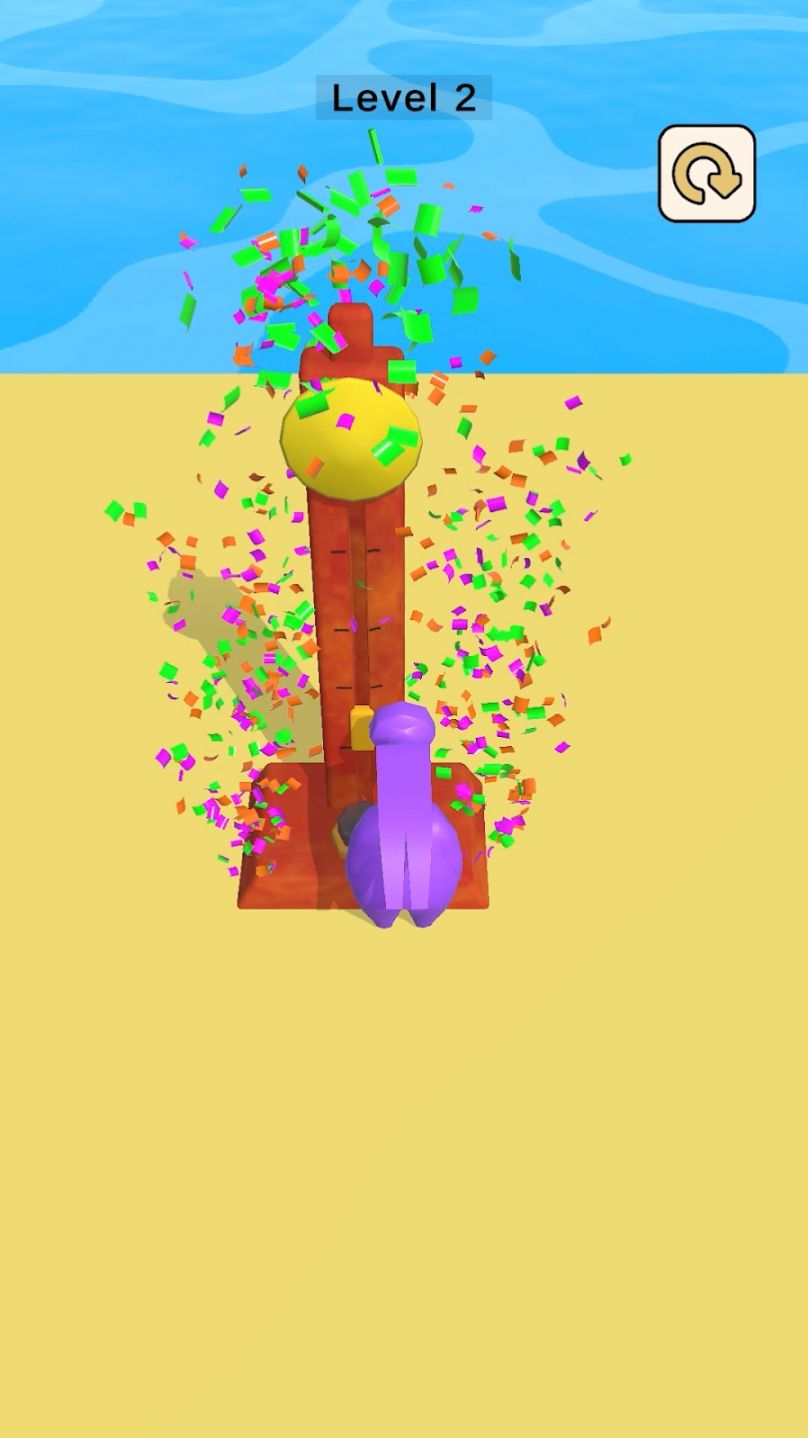808x1438 pixels.
Task: Click the hammer behind the purple character
Action: pos(350,820)
